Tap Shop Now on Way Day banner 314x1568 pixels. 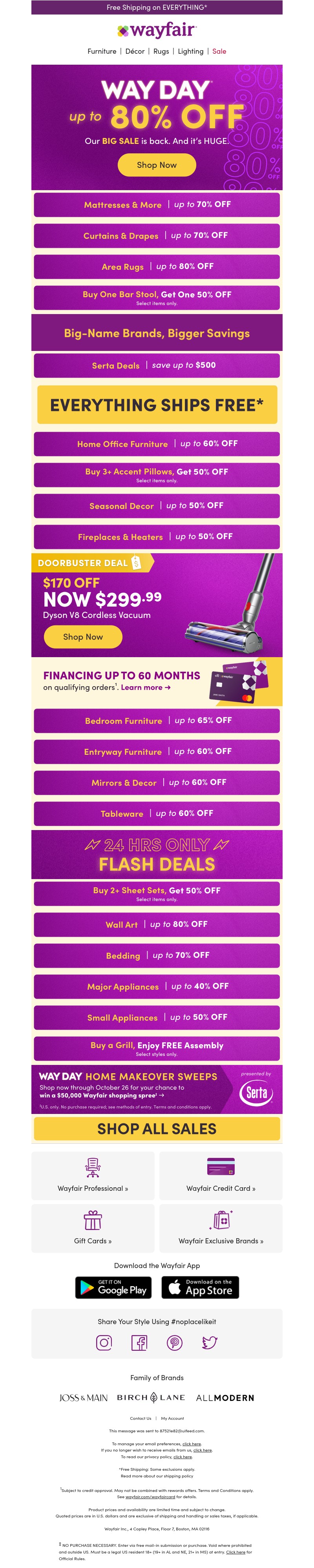pos(157,165)
